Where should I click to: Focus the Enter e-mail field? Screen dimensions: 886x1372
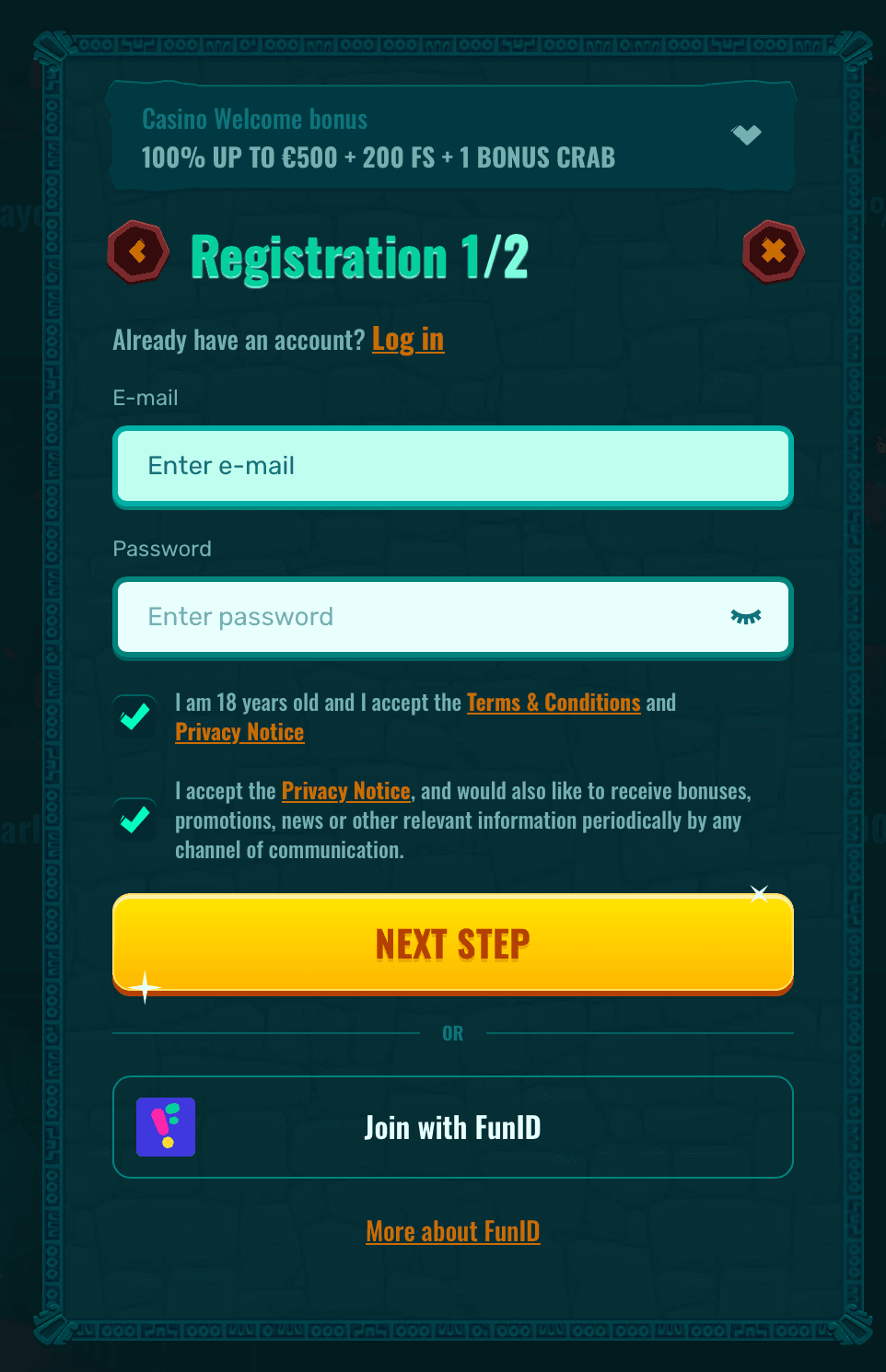452,466
